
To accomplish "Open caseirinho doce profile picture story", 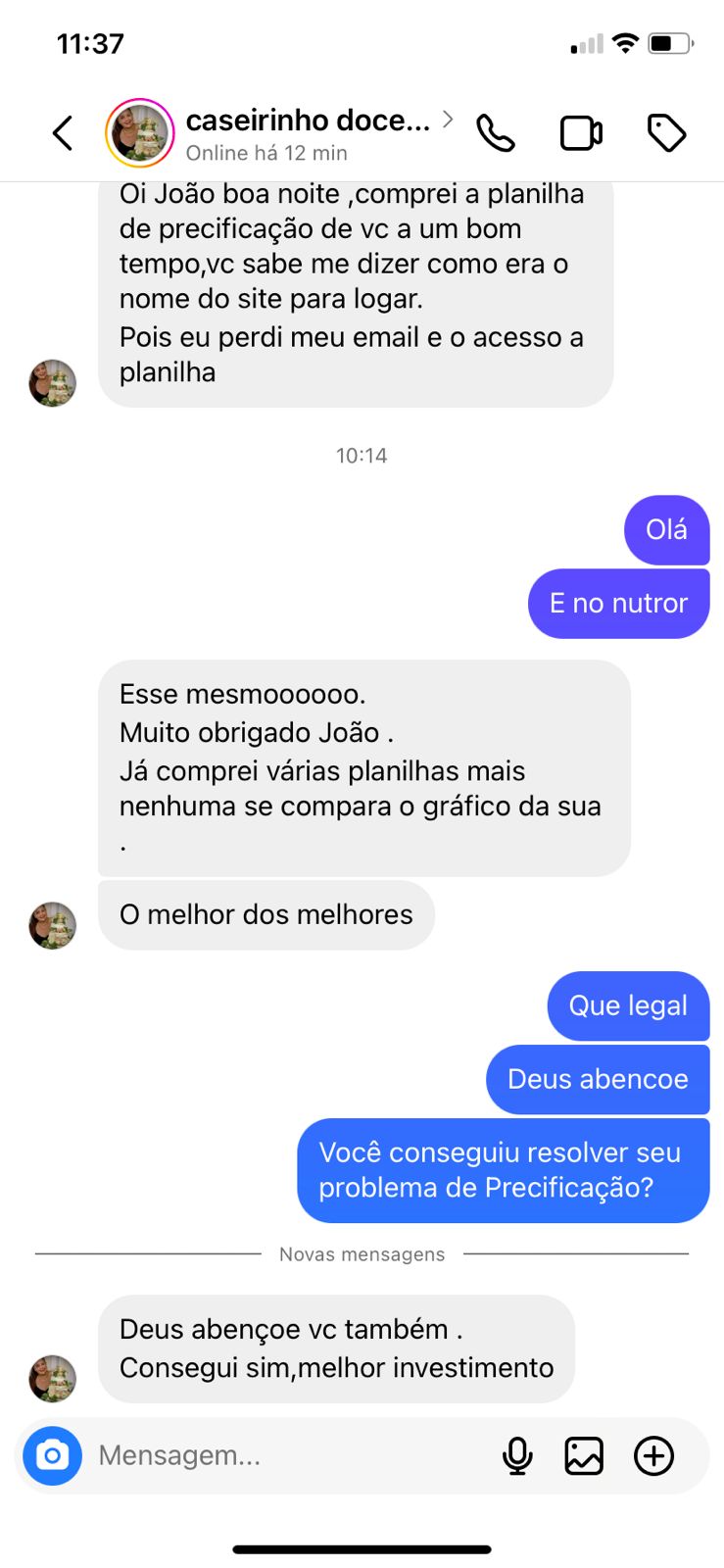I will (139, 133).
